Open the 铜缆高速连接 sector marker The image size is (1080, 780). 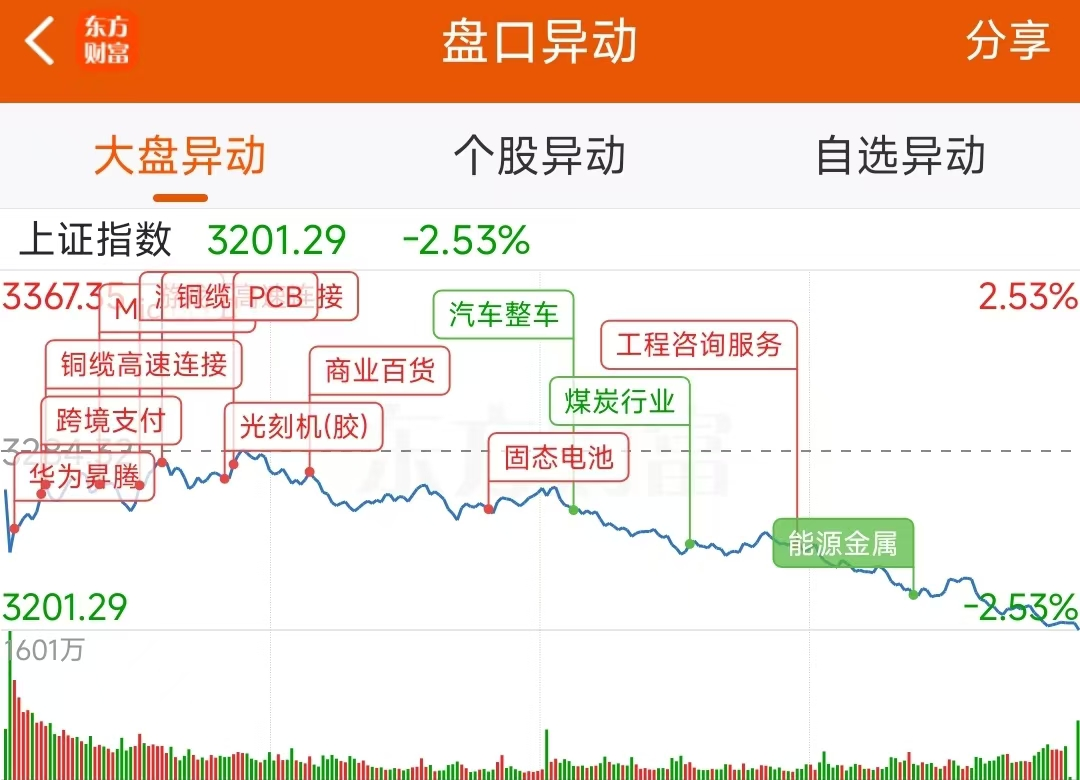(143, 364)
